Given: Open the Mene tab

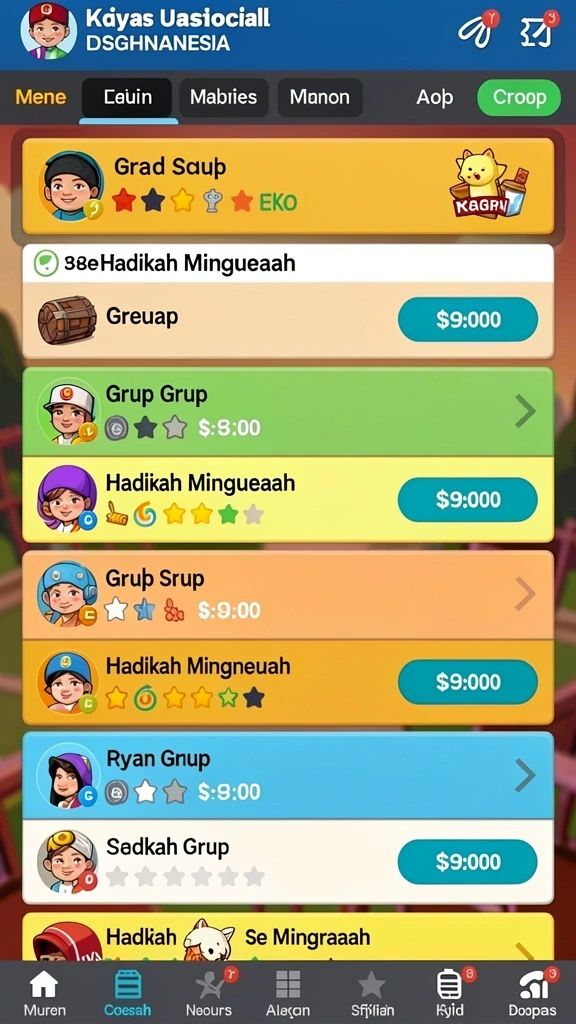Looking at the screenshot, I should click(x=40, y=98).
